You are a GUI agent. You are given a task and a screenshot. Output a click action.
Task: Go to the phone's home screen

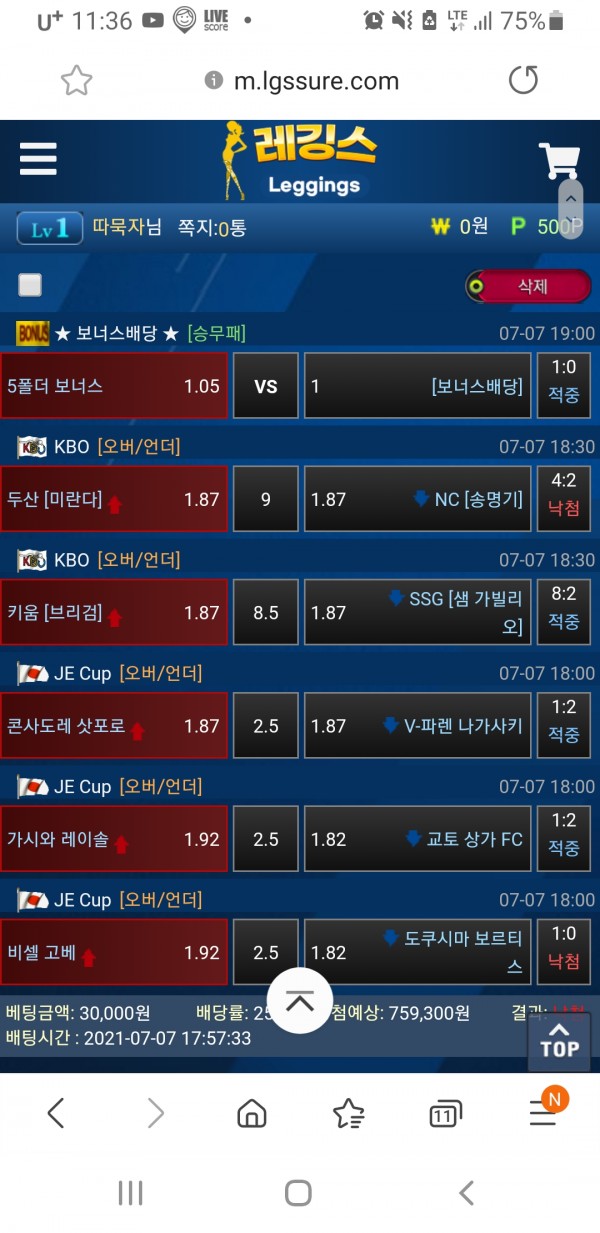coord(298,1192)
